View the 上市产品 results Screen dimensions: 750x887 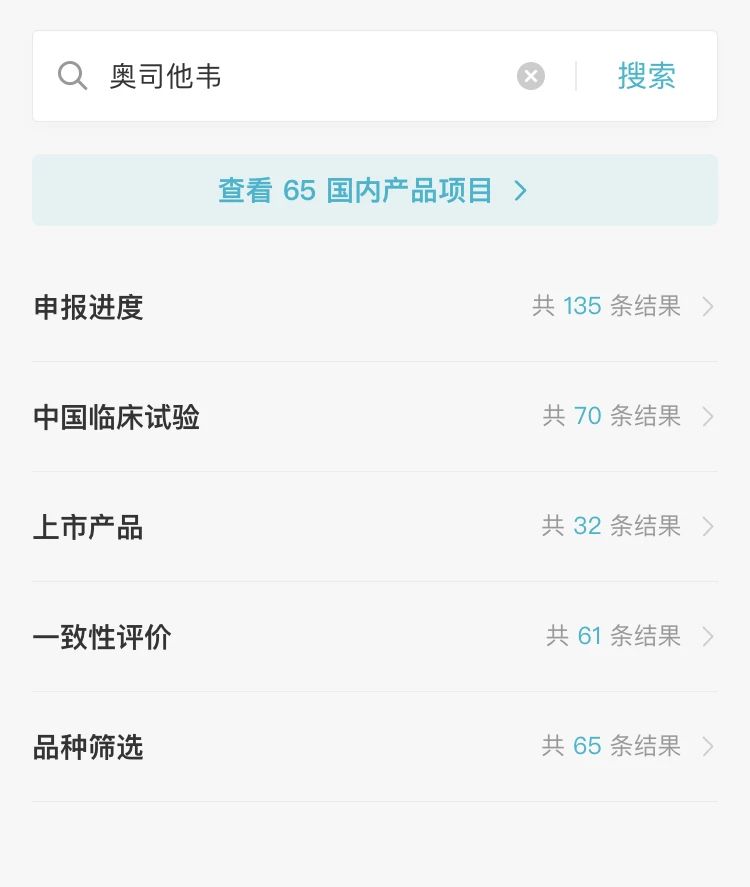tap(375, 526)
